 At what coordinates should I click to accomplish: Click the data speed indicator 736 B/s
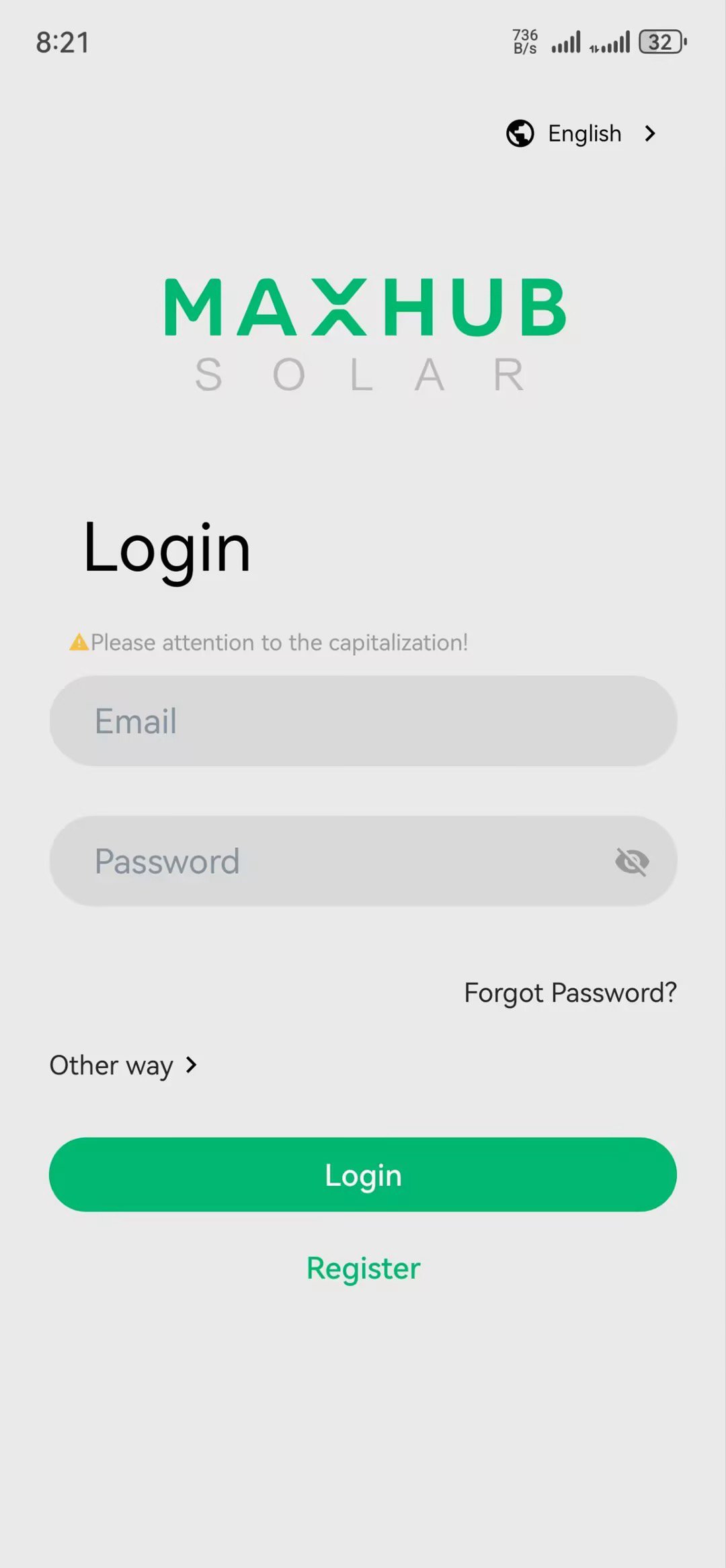[x=524, y=42]
